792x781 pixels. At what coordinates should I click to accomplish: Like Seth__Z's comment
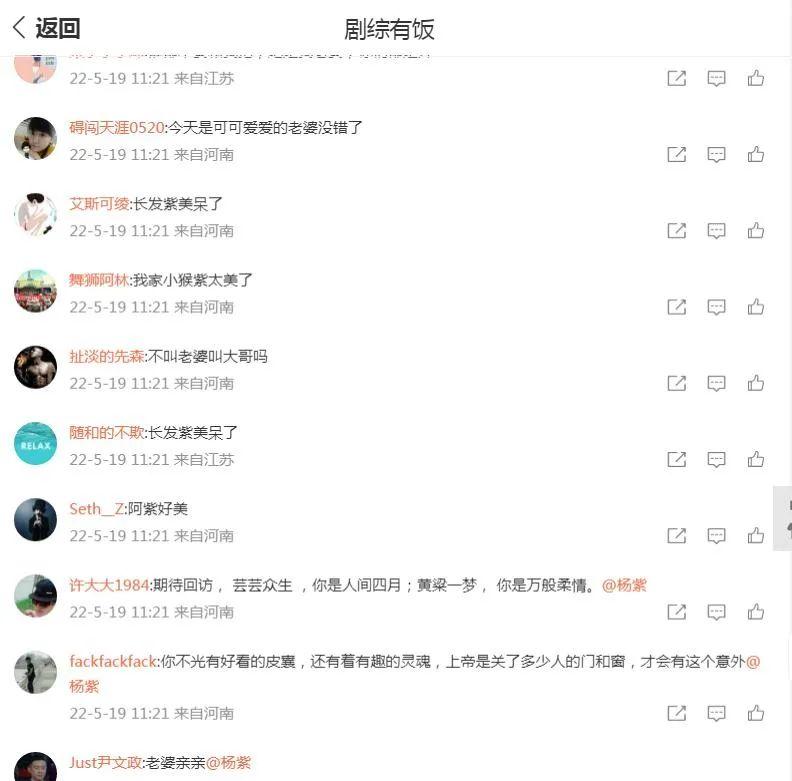[x=756, y=536]
